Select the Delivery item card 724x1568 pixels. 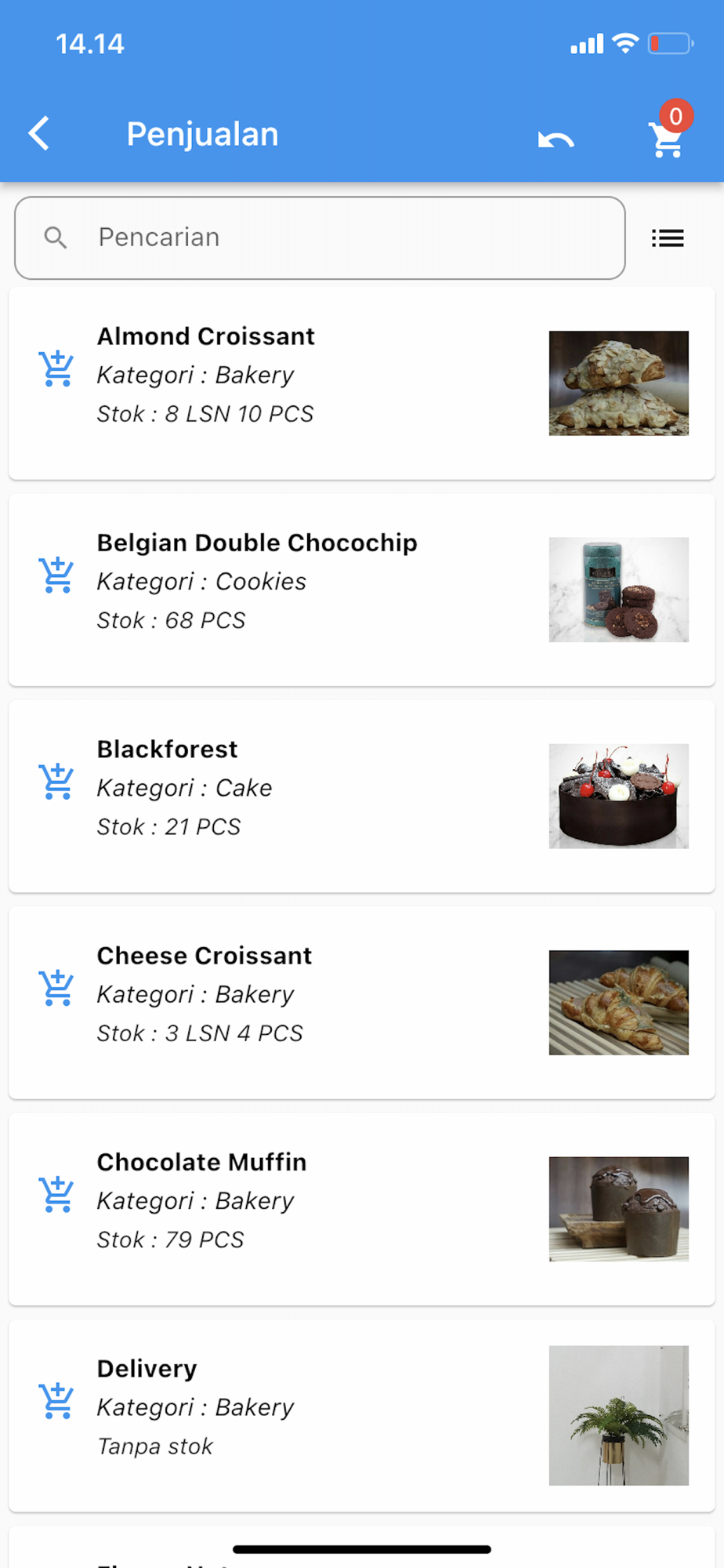click(313, 1415)
